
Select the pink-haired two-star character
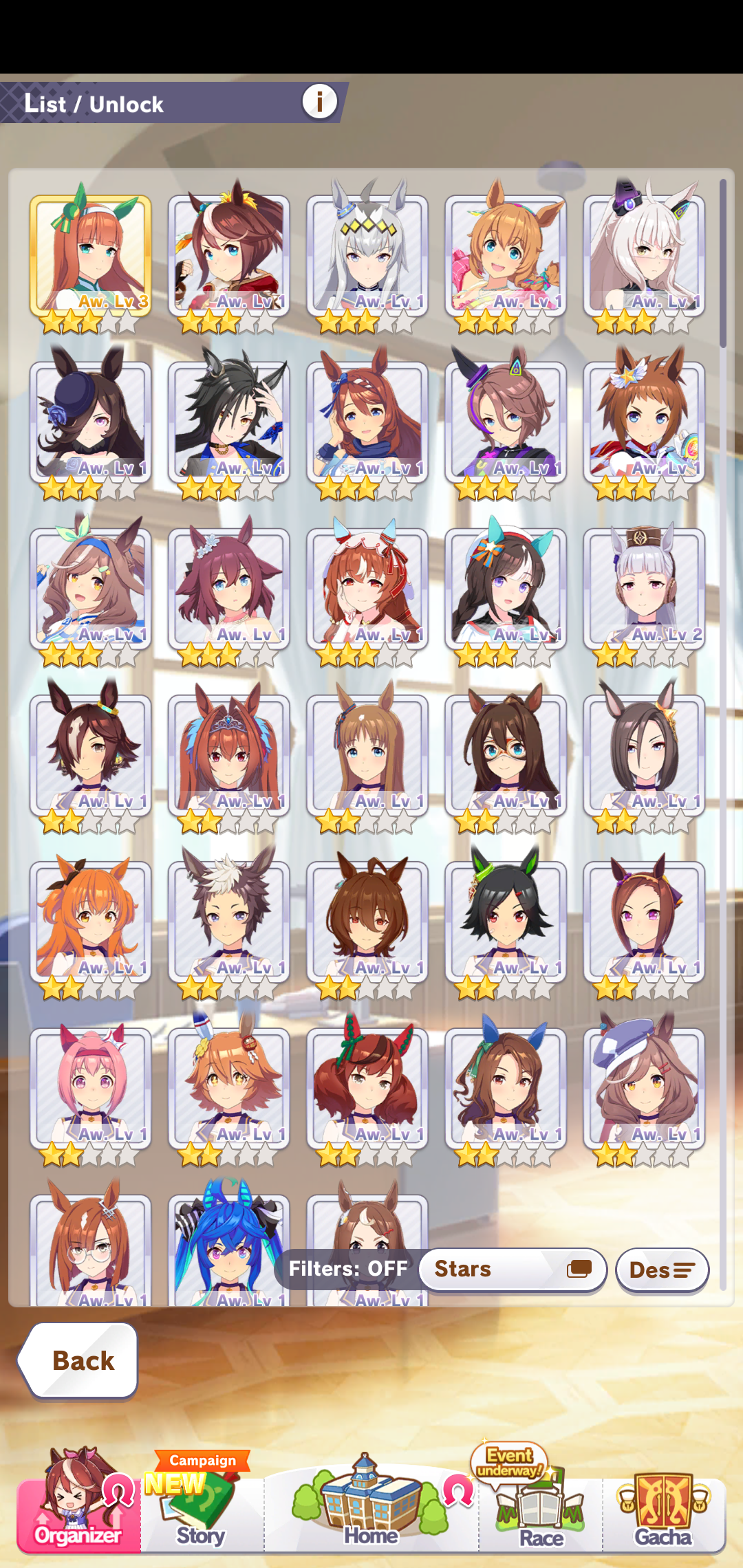pyautogui.click(x=91, y=1088)
